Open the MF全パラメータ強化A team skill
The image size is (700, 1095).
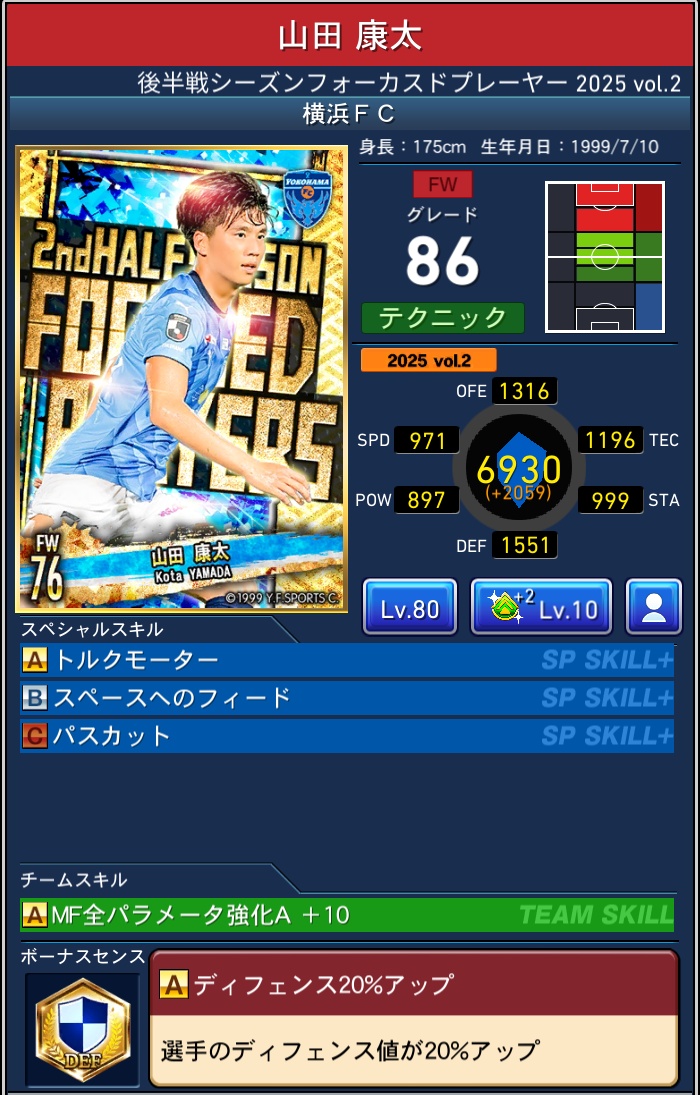[346, 914]
